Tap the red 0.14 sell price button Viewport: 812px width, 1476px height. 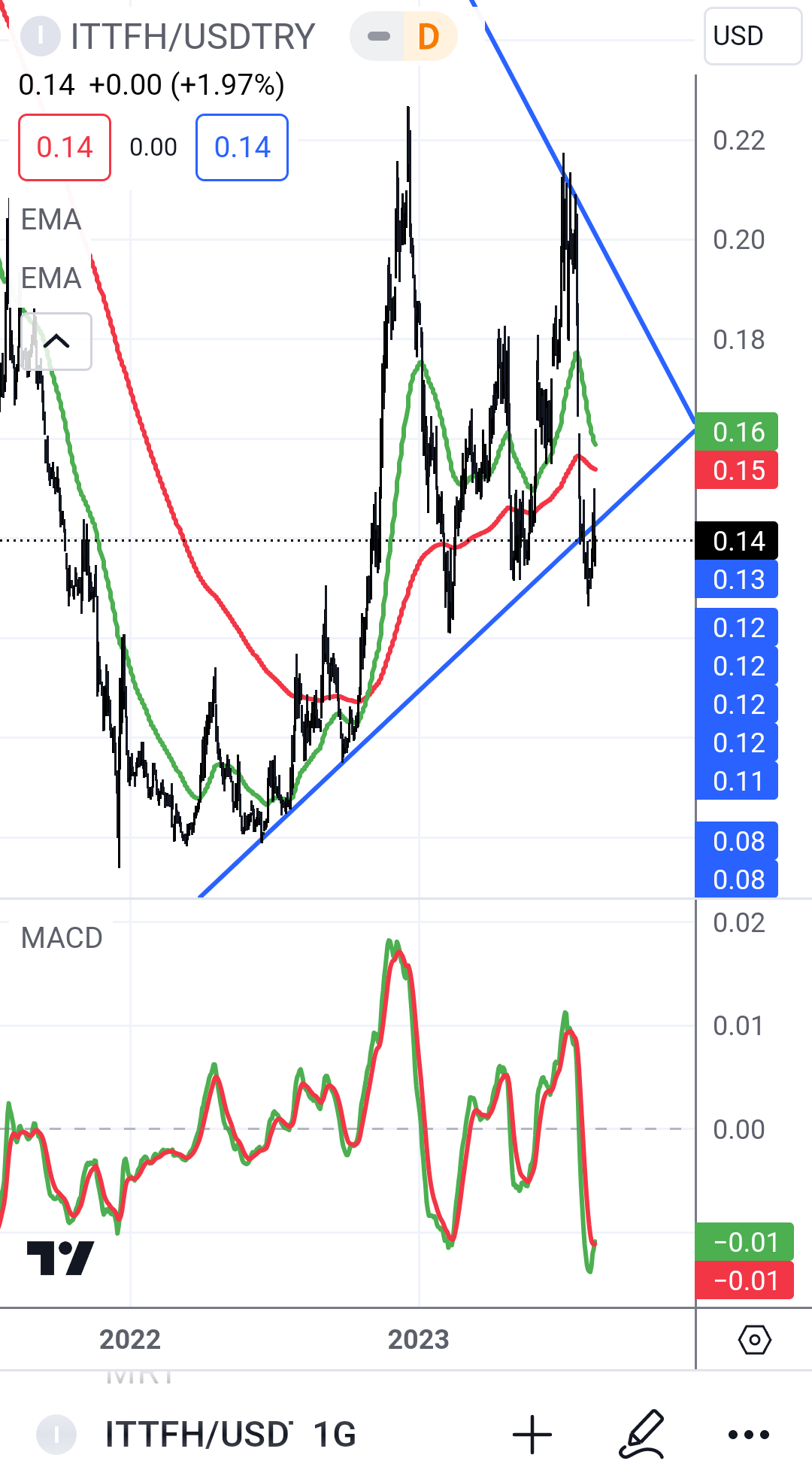[x=65, y=147]
